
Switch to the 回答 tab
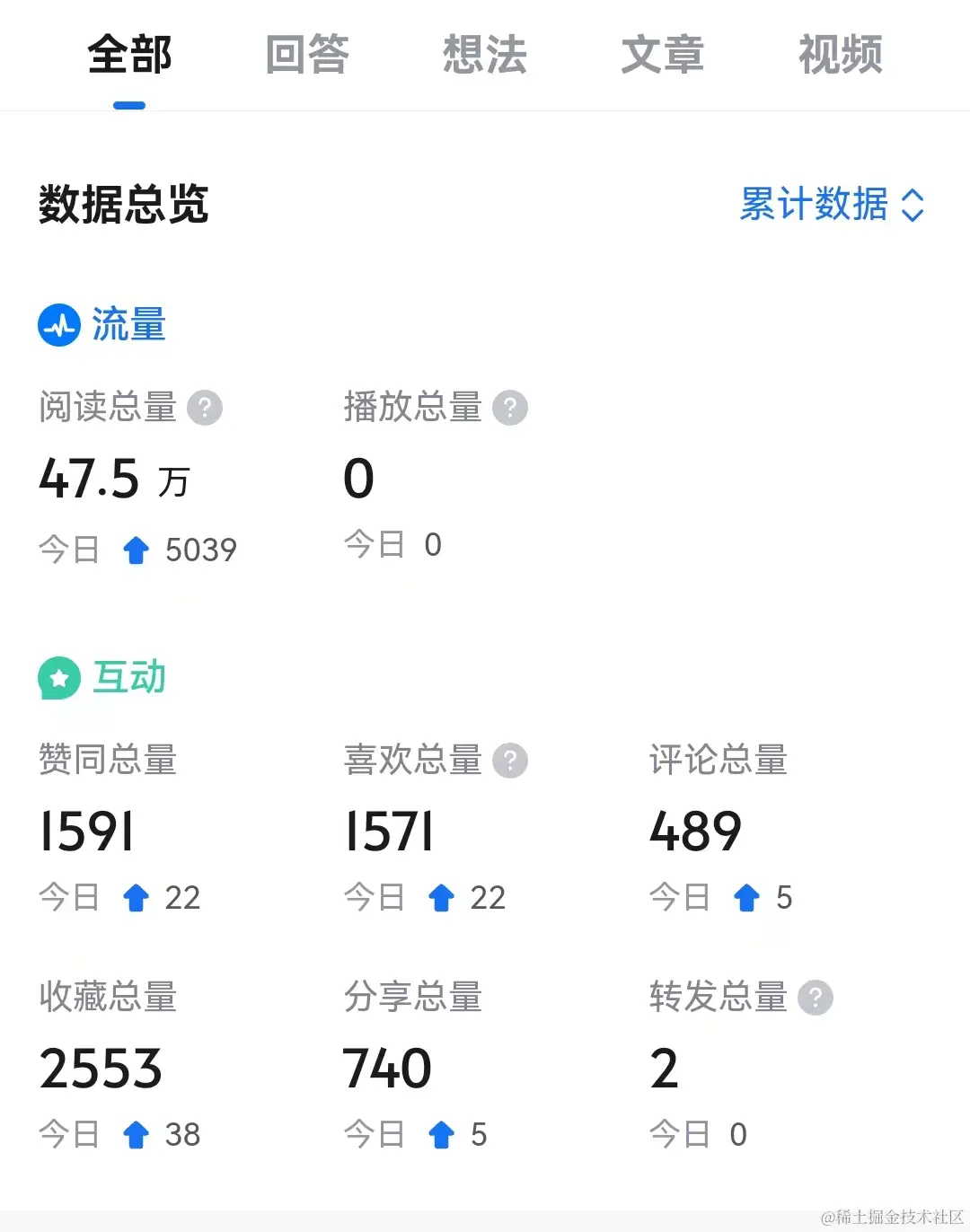click(x=307, y=55)
